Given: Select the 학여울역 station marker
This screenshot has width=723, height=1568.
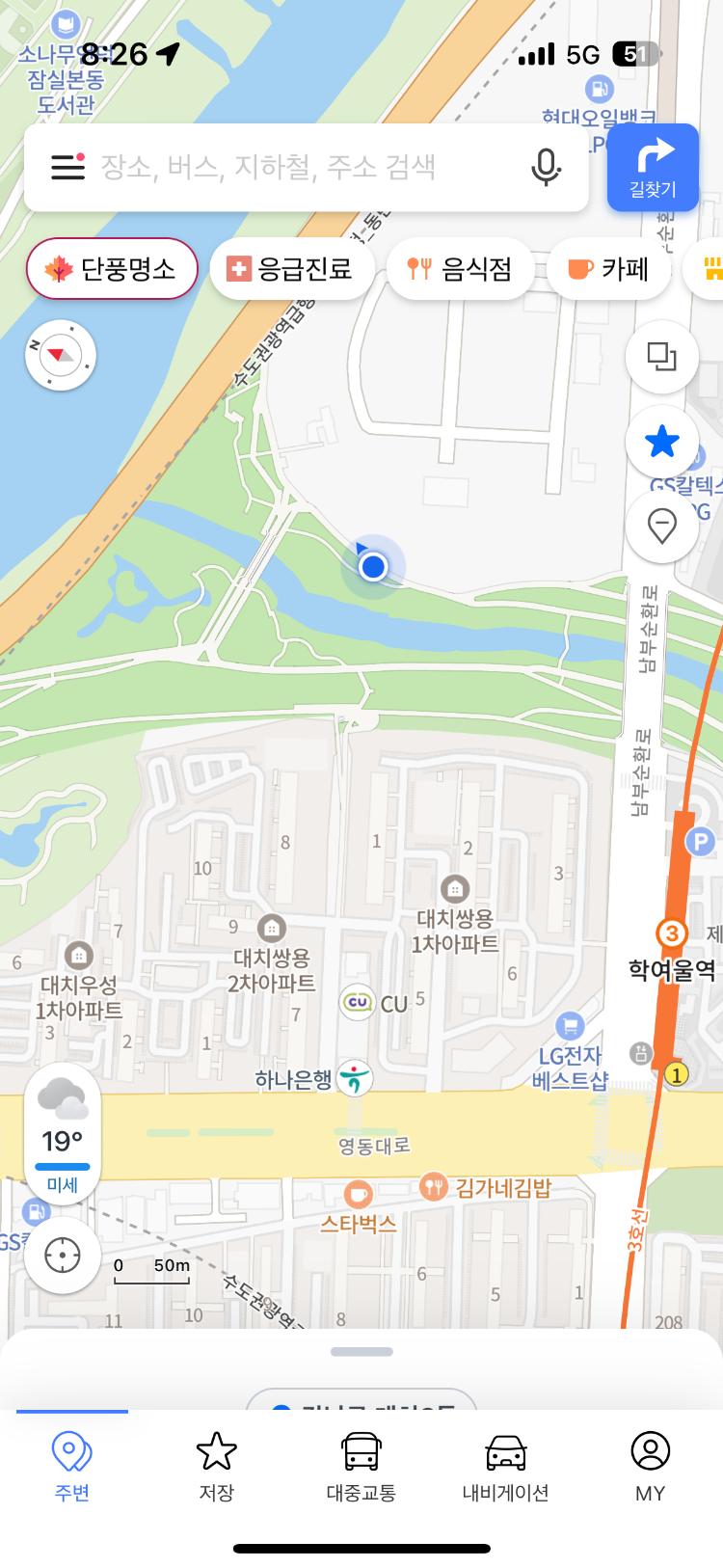Looking at the screenshot, I should pos(671,934).
